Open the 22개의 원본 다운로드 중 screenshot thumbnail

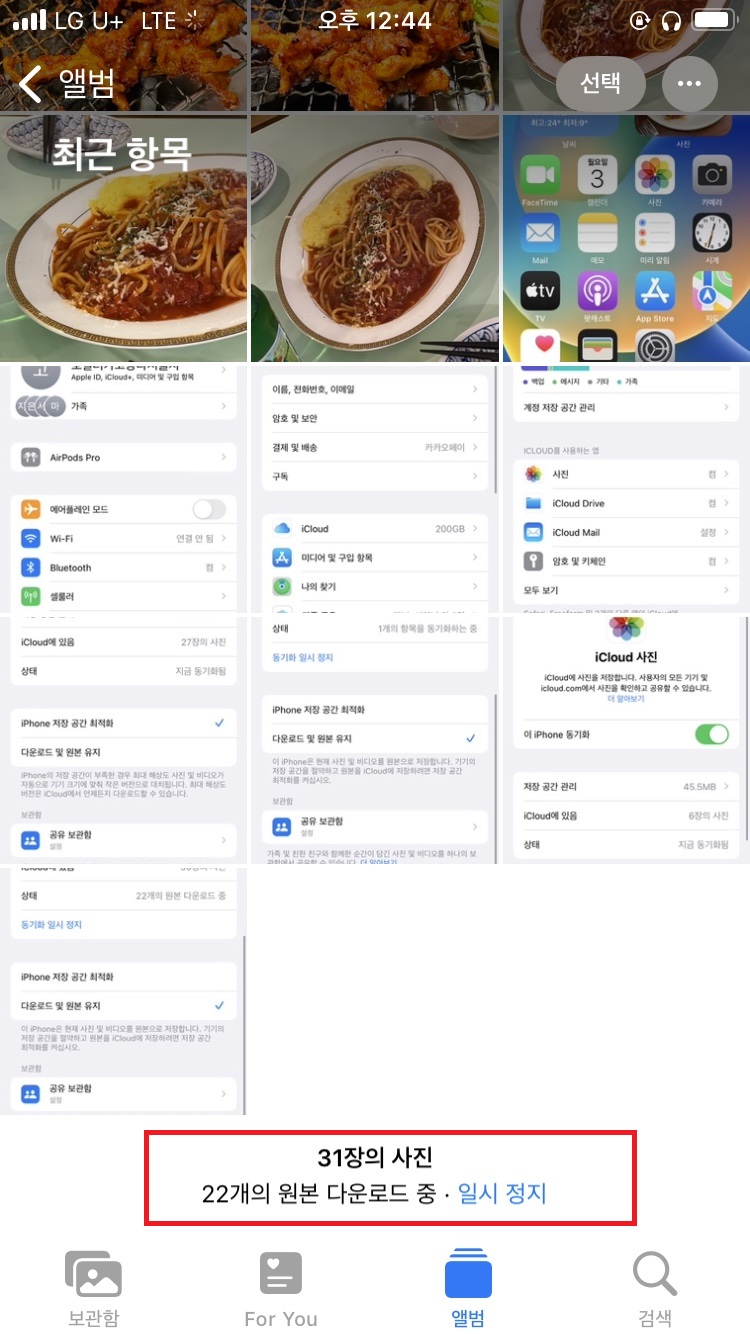click(x=123, y=990)
